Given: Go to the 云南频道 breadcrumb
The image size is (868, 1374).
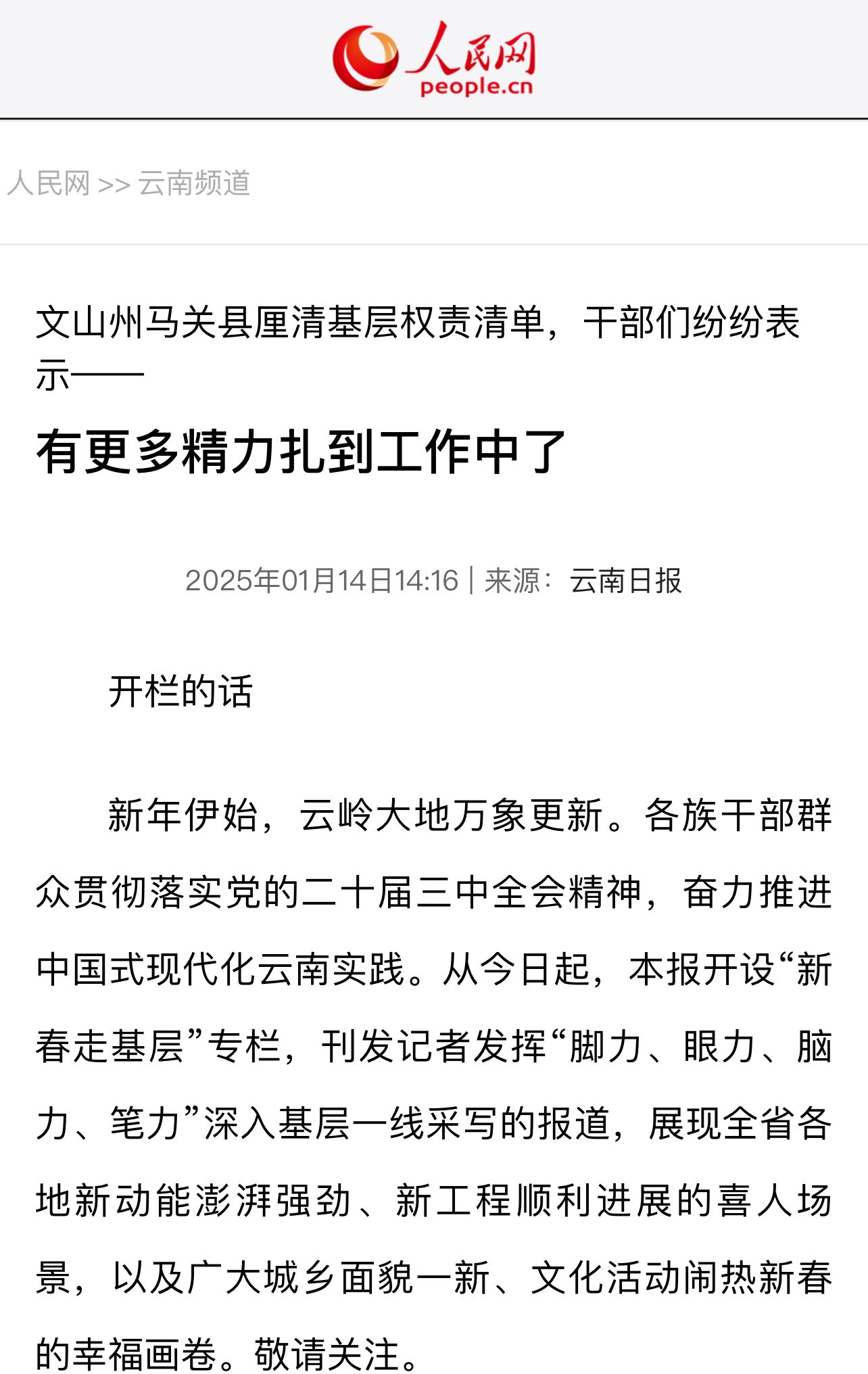Looking at the screenshot, I should tap(195, 183).
